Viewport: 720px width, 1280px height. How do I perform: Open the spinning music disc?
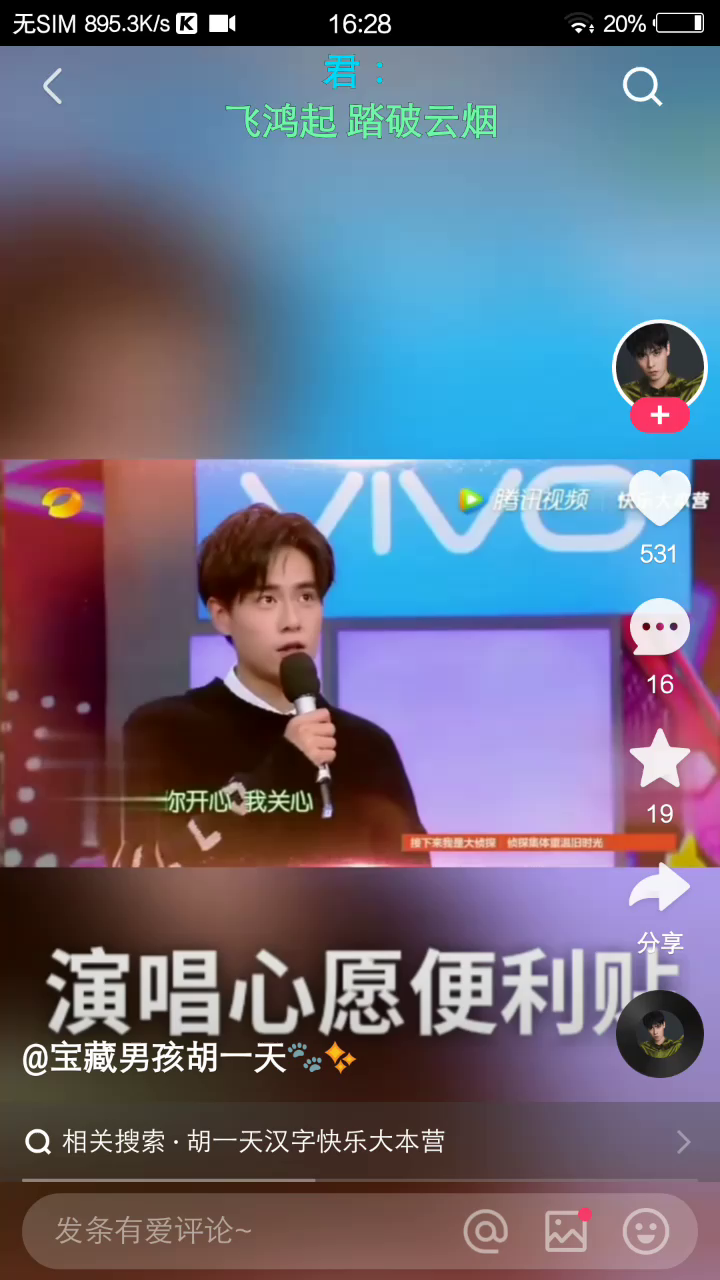(x=659, y=1034)
